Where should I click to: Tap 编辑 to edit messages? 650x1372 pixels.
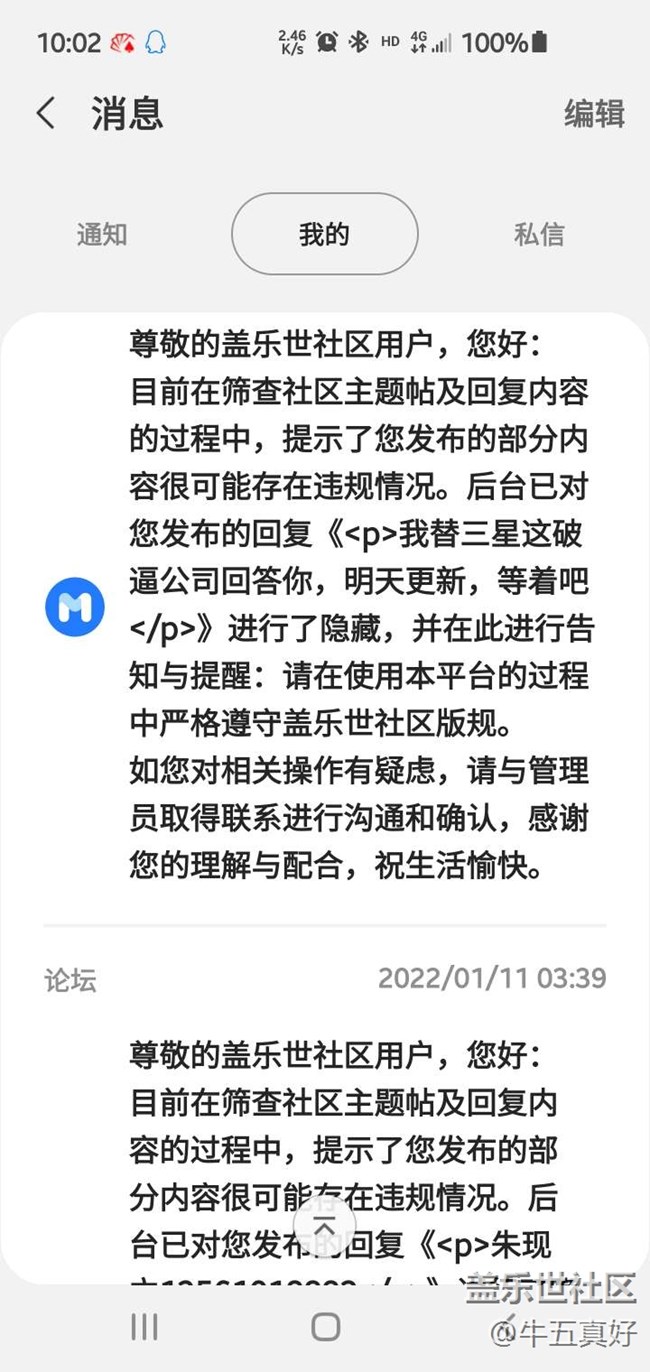pos(594,113)
